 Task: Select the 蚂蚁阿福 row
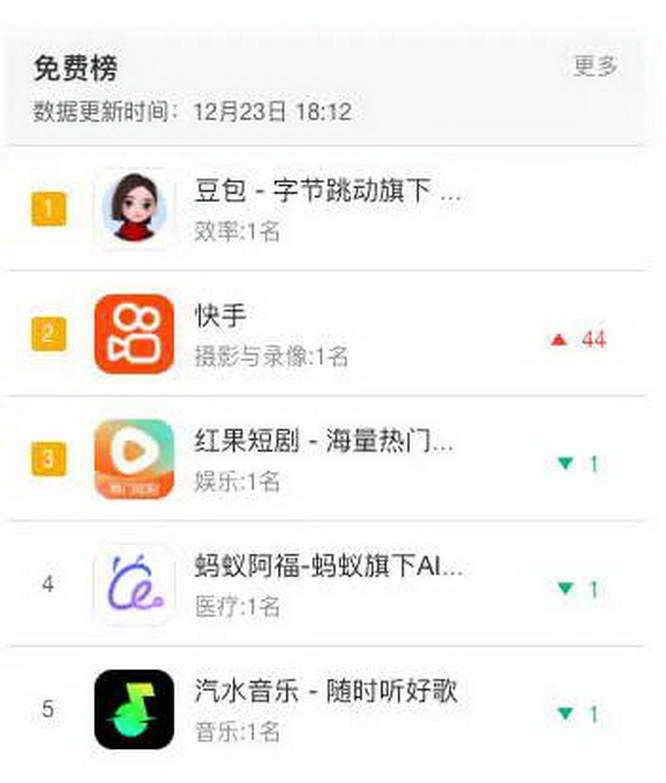coord(329,568)
